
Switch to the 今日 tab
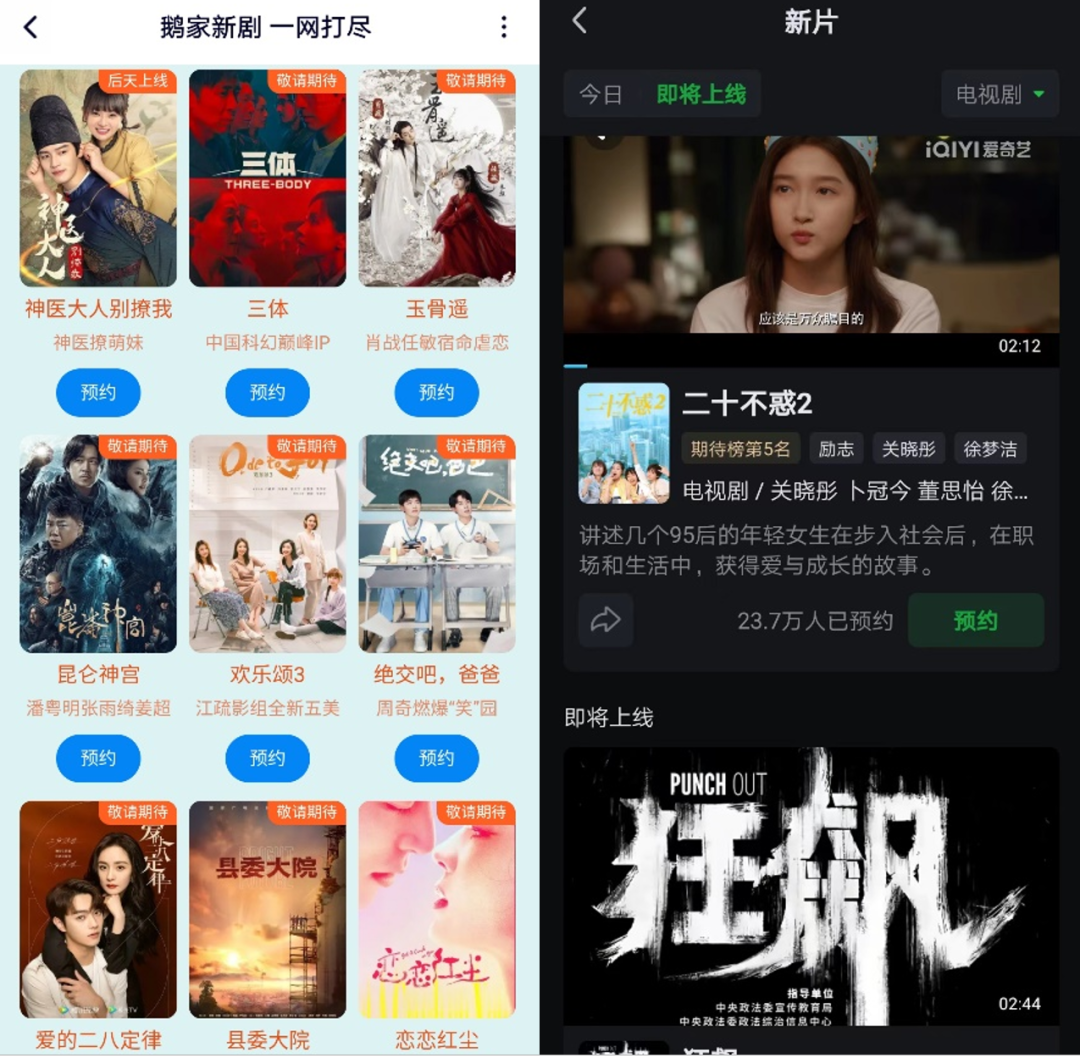click(601, 95)
